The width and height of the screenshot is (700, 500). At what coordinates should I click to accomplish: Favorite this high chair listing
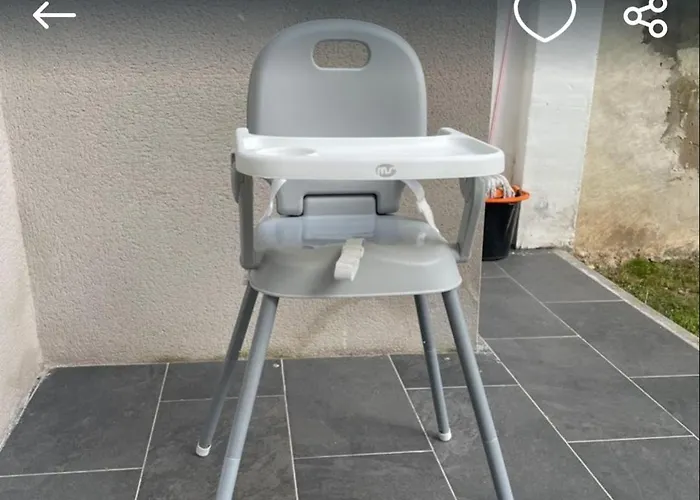pos(545,17)
